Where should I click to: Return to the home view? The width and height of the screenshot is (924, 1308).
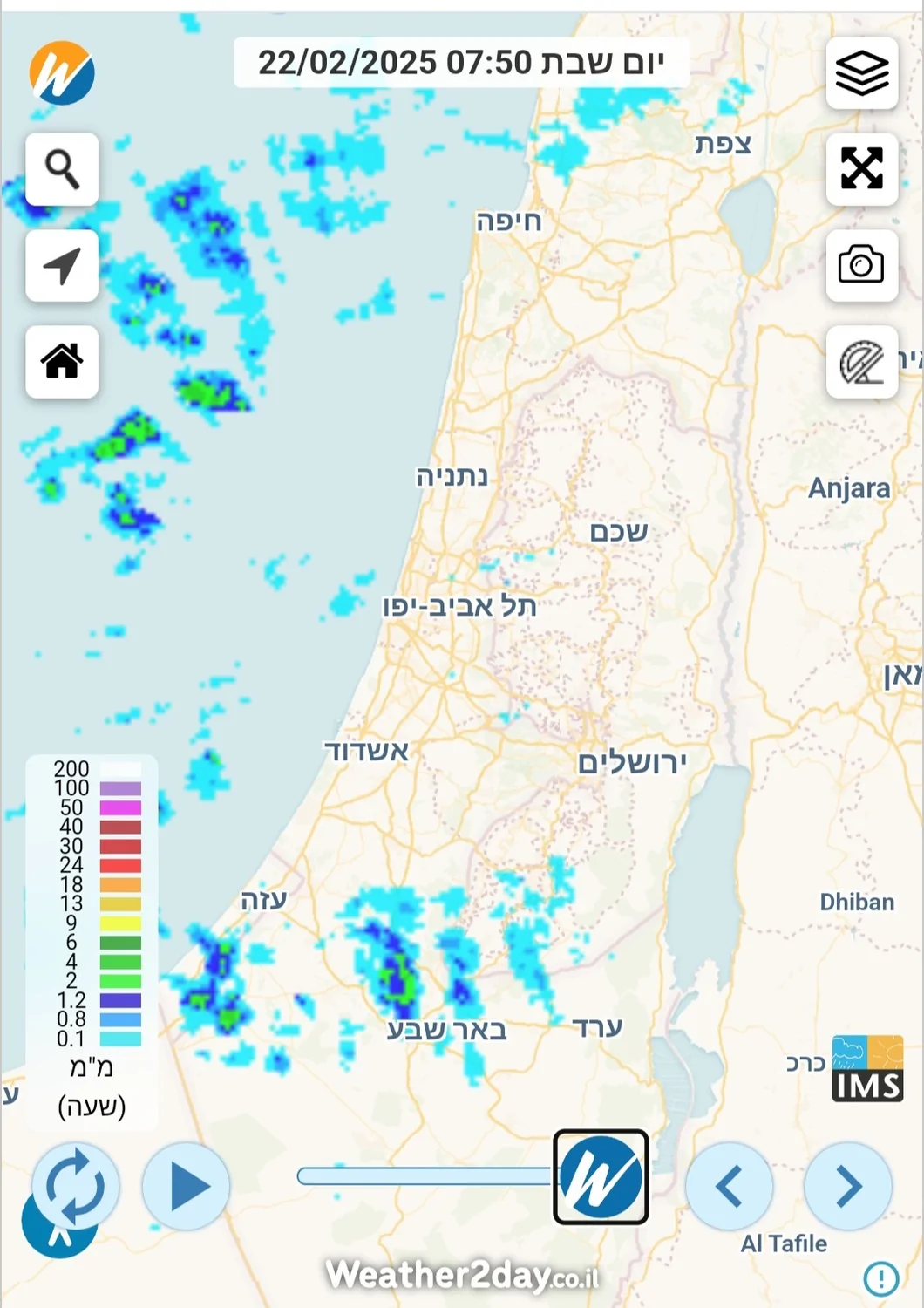(x=62, y=362)
